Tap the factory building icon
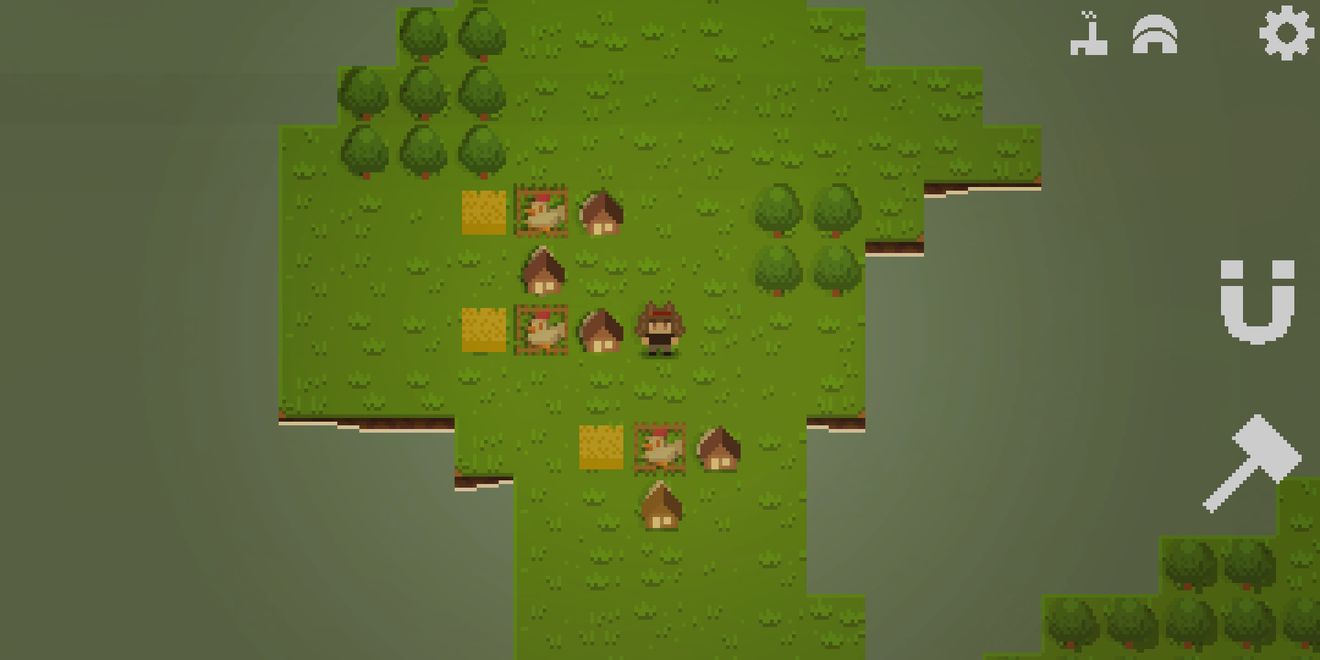The height and width of the screenshot is (660, 1320). click(x=1089, y=35)
